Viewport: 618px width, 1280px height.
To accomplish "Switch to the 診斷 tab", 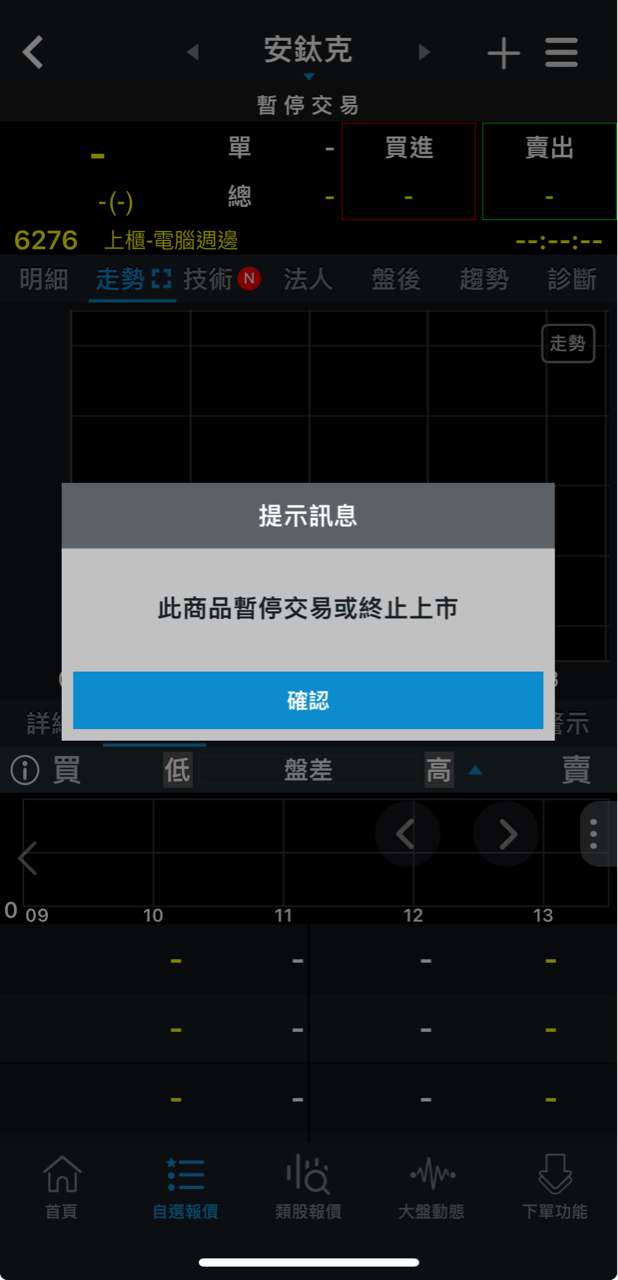I will tap(572, 279).
